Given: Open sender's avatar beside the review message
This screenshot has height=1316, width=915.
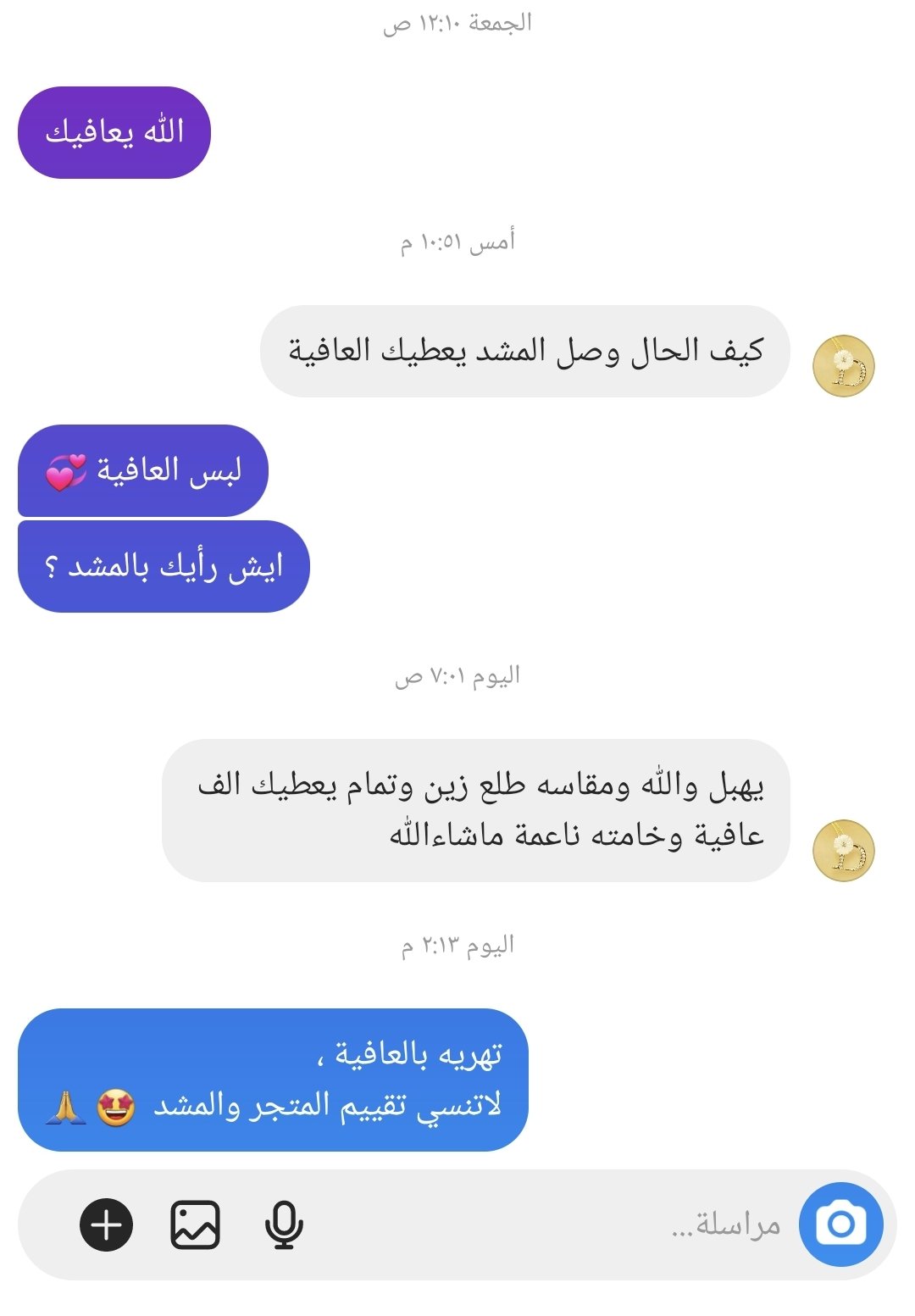Looking at the screenshot, I should point(843,851).
